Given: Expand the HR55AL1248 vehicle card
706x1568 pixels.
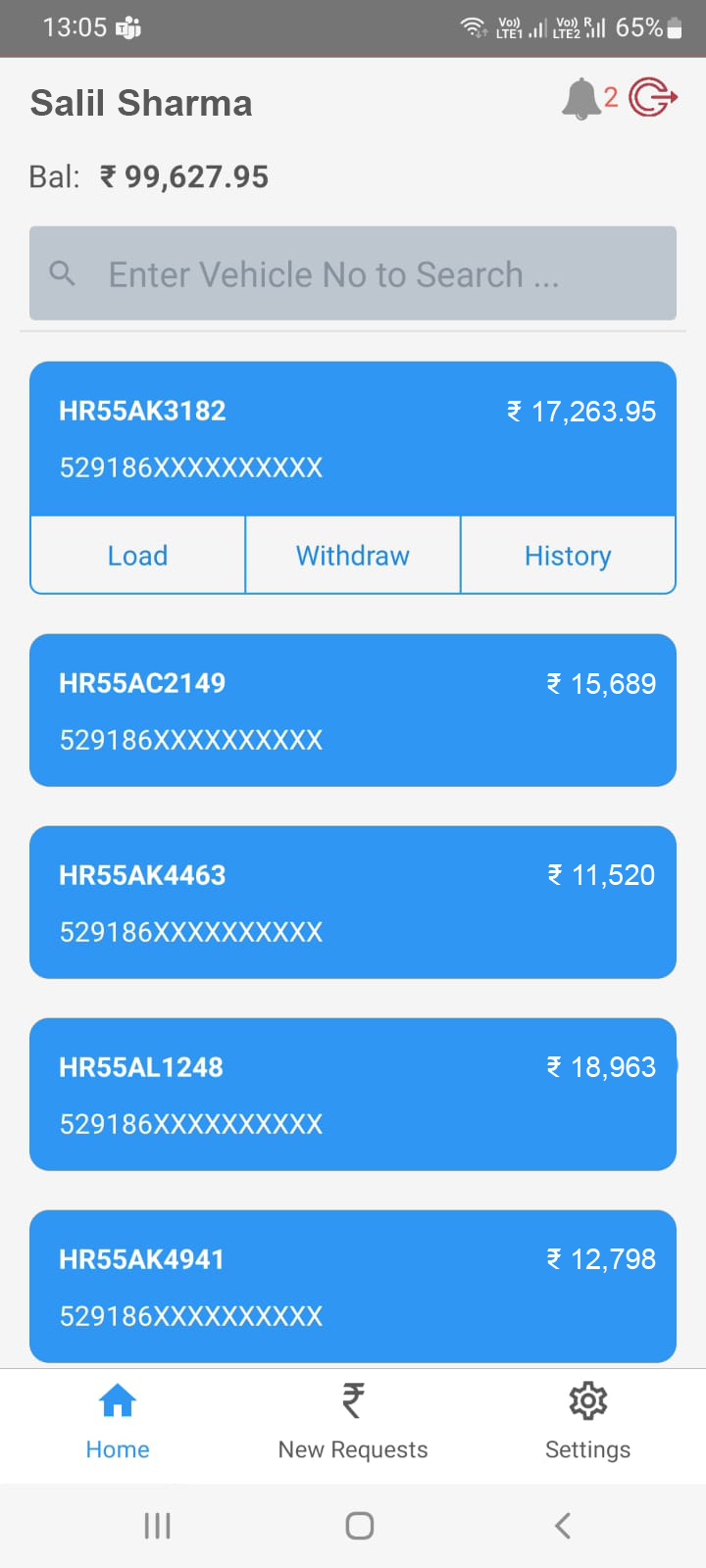Looking at the screenshot, I should click(353, 1095).
